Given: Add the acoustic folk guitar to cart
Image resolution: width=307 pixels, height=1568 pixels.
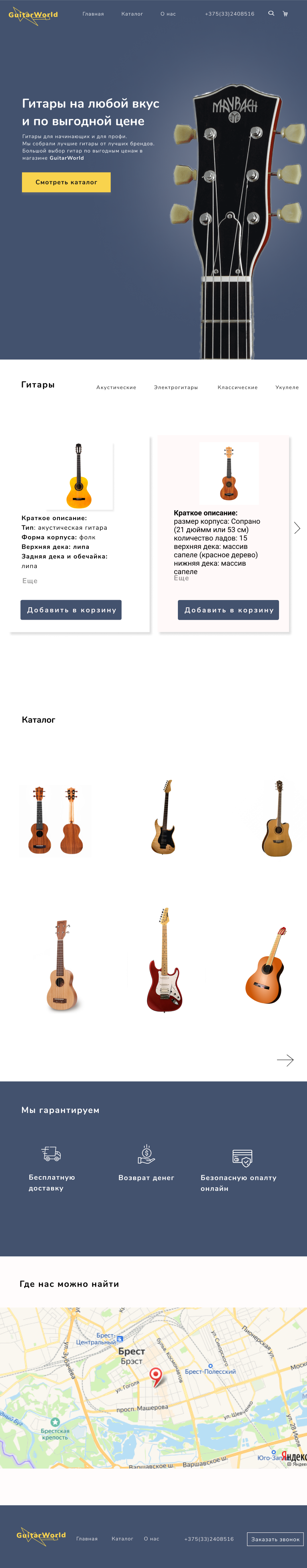Looking at the screenshot, I should tap(71, 610).
